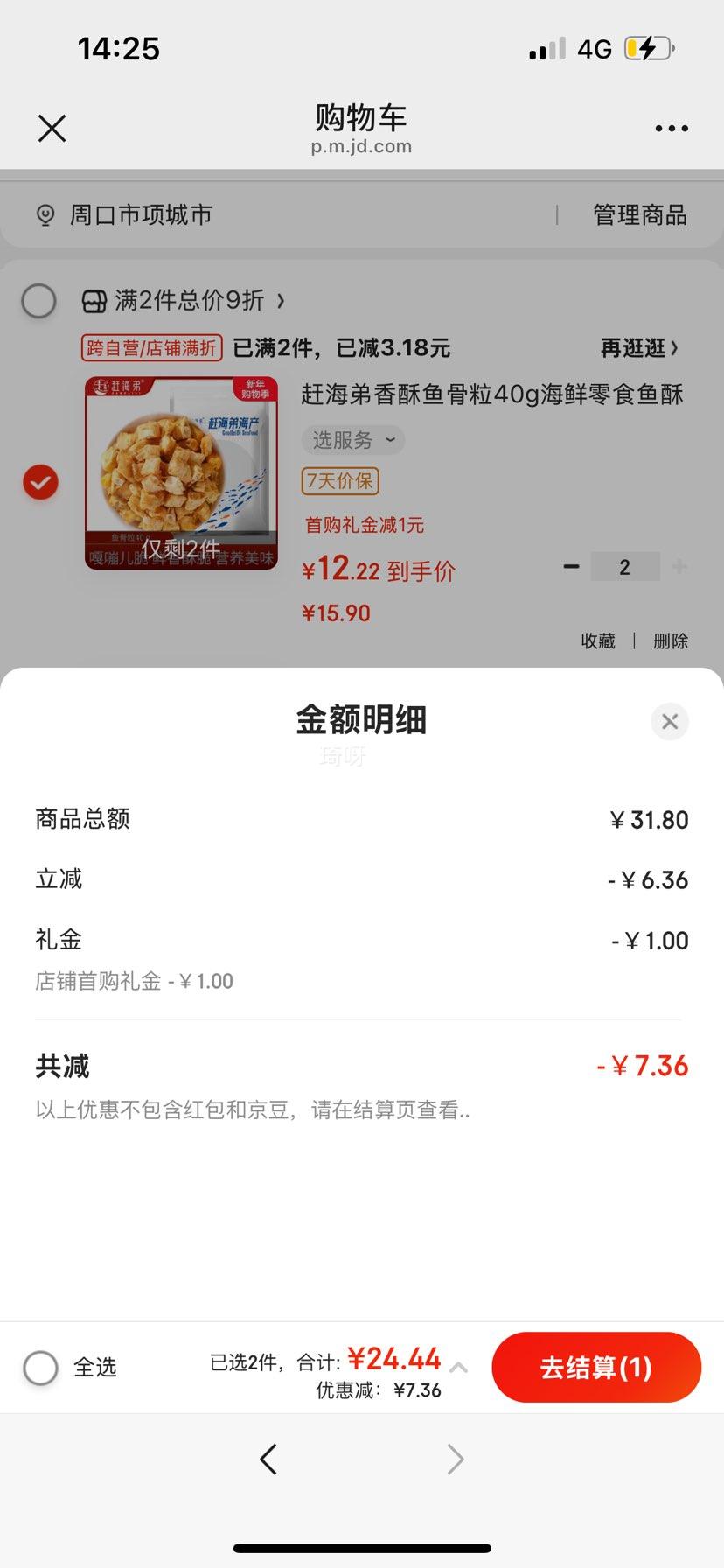724x1568 pixels.
Task: Click the location pin icon
Action: tap(45, 214)
